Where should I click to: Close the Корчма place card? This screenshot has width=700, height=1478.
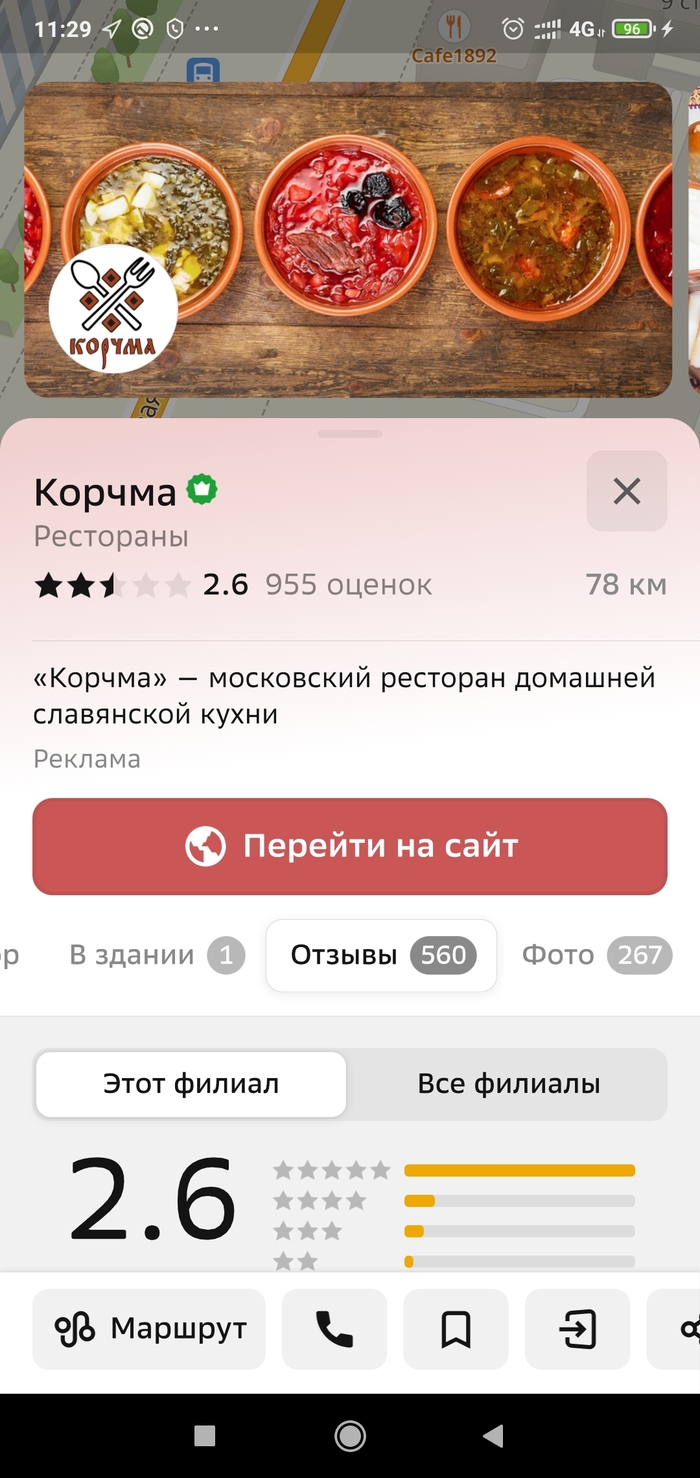[626, 491]
